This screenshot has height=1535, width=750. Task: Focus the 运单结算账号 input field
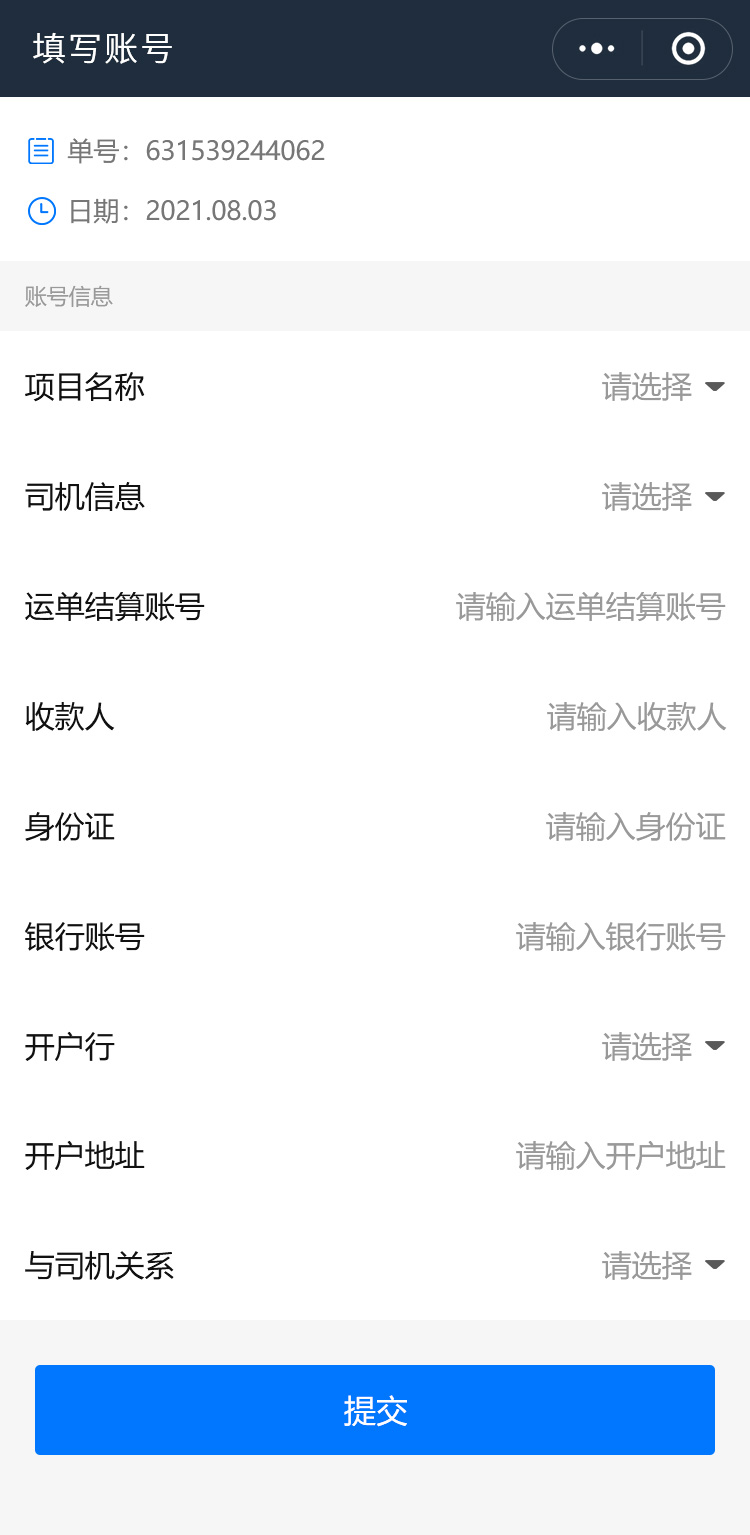pos(590,607)
